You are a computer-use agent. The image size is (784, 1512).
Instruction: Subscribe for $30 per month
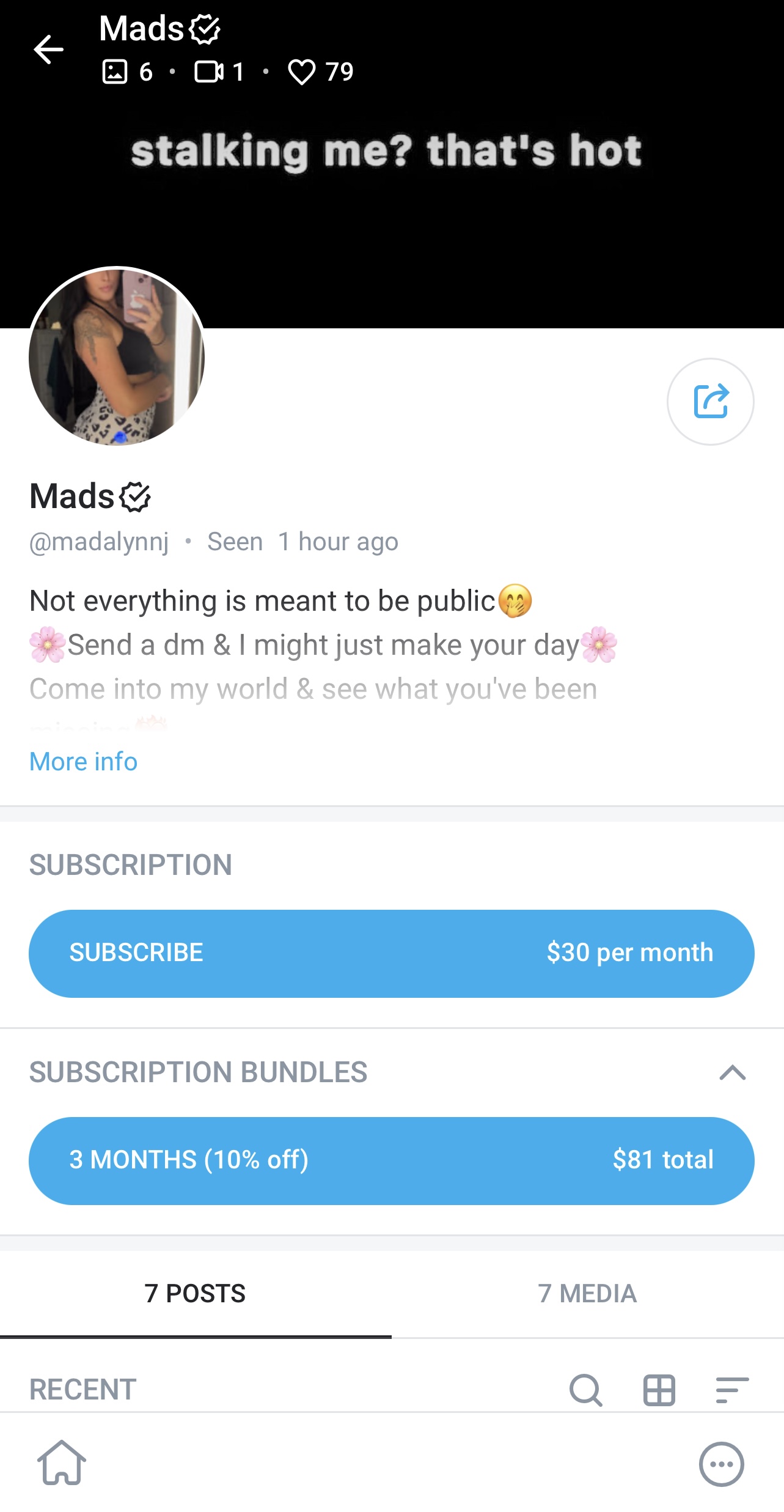coord(391,953)
